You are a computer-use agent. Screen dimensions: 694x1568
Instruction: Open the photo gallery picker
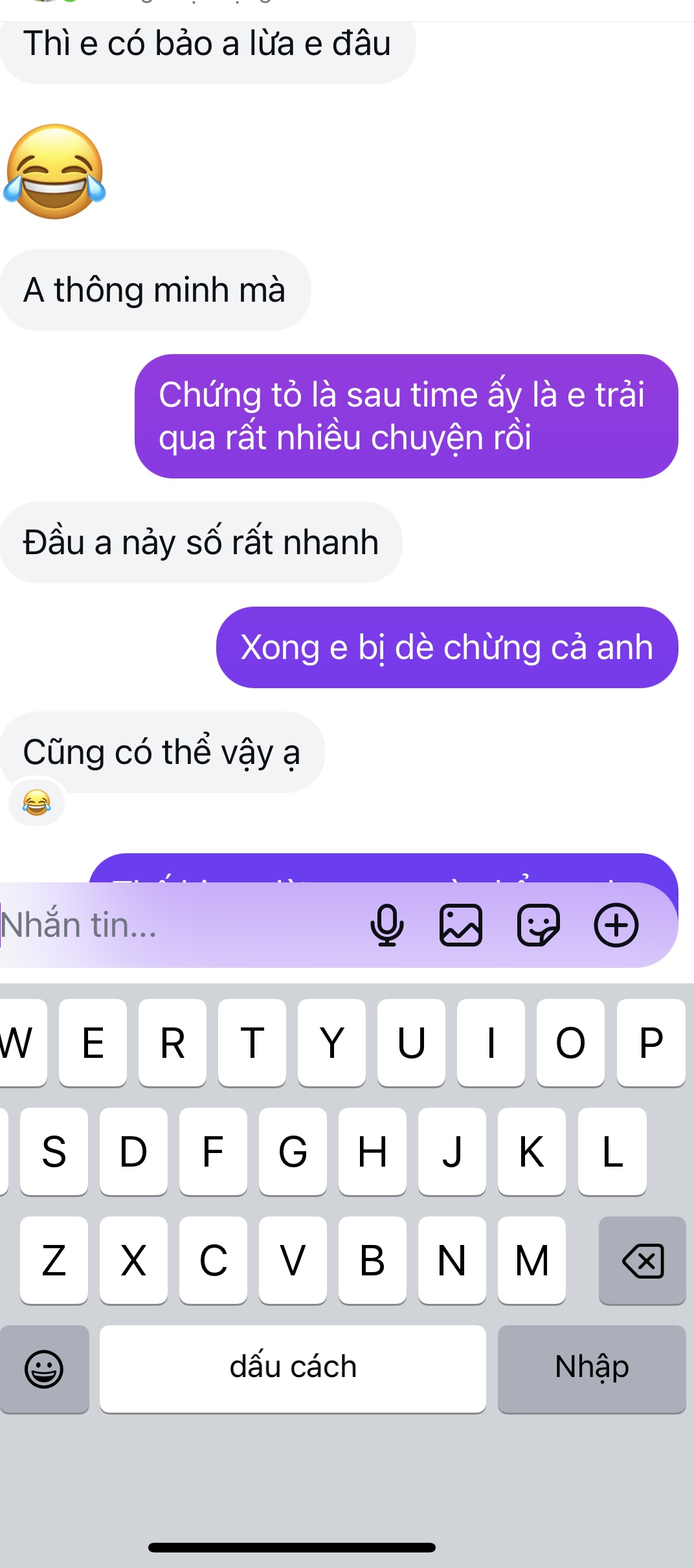pyautogui.click(x=461, y=925)
